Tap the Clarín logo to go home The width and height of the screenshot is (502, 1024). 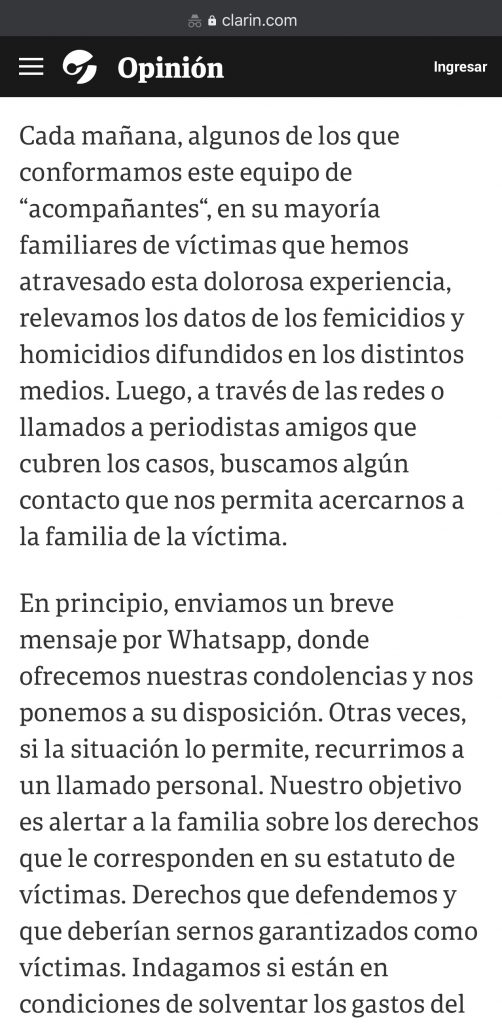point(80,67)
